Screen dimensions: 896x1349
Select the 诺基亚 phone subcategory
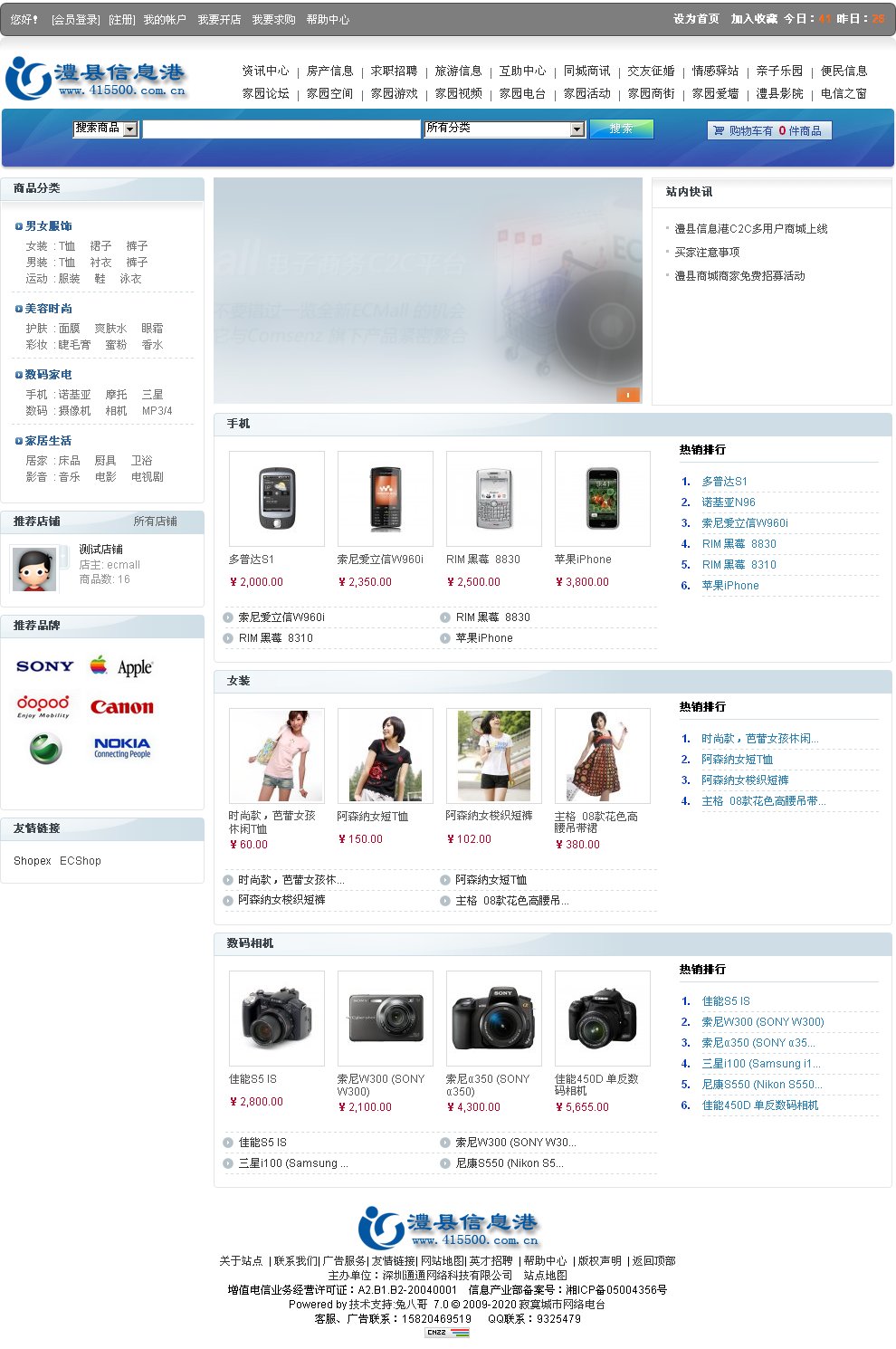point(74,395)
